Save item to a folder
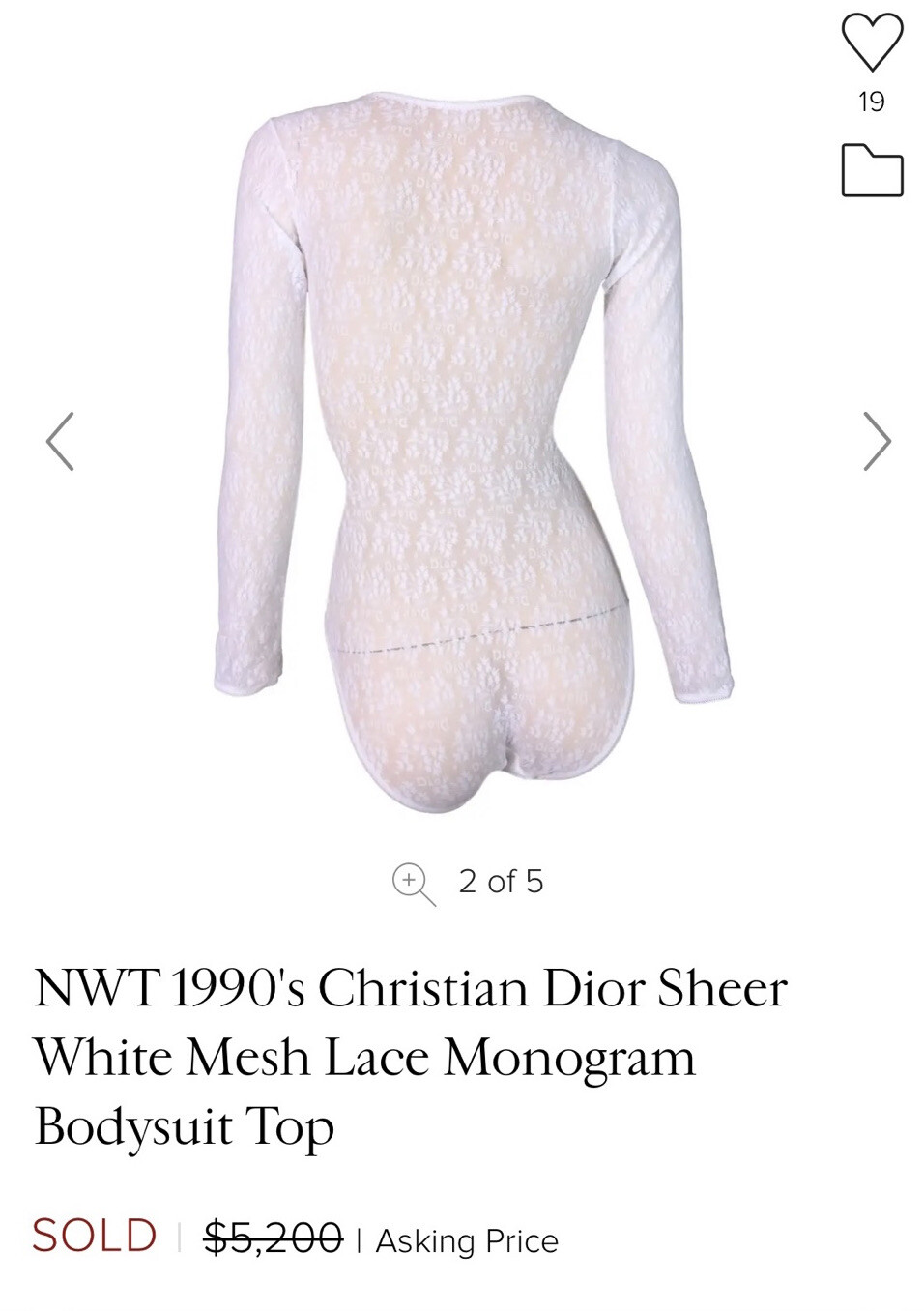The height and width of the screenshot is (1311, 924). click(x=872, y=170)
